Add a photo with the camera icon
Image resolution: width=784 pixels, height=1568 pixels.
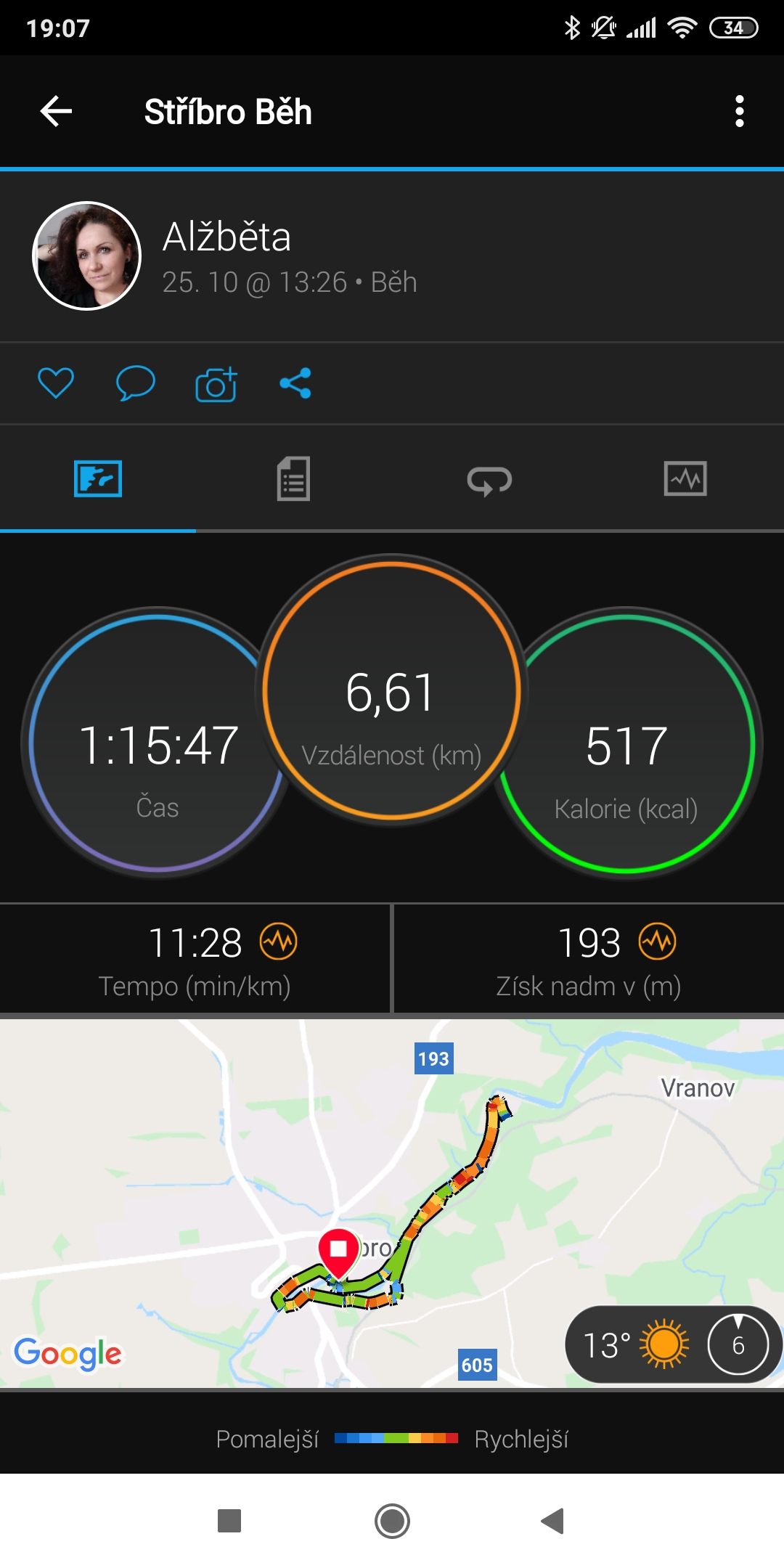click(x=216, y=384)
